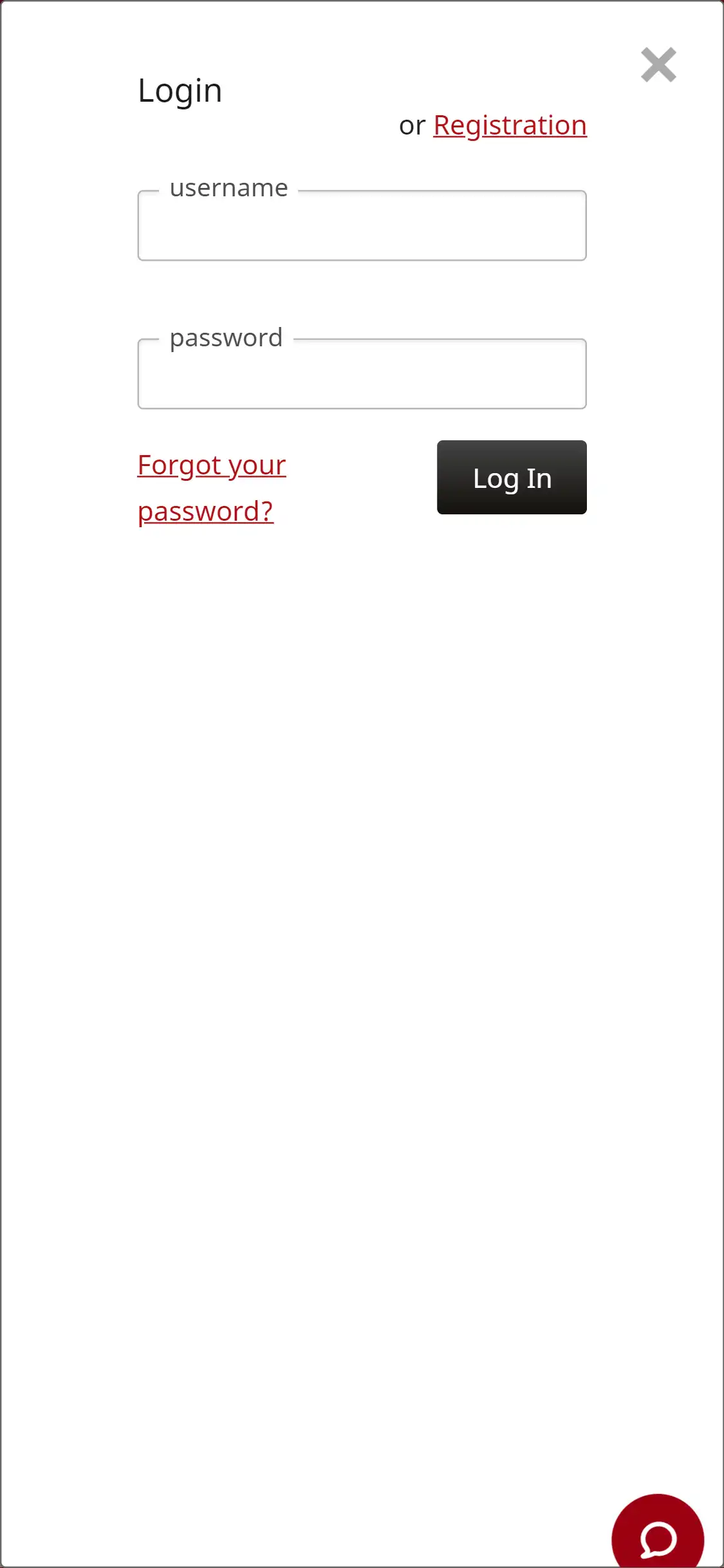
Task: Tap Forgot your password link
Action: coord(211,488)
